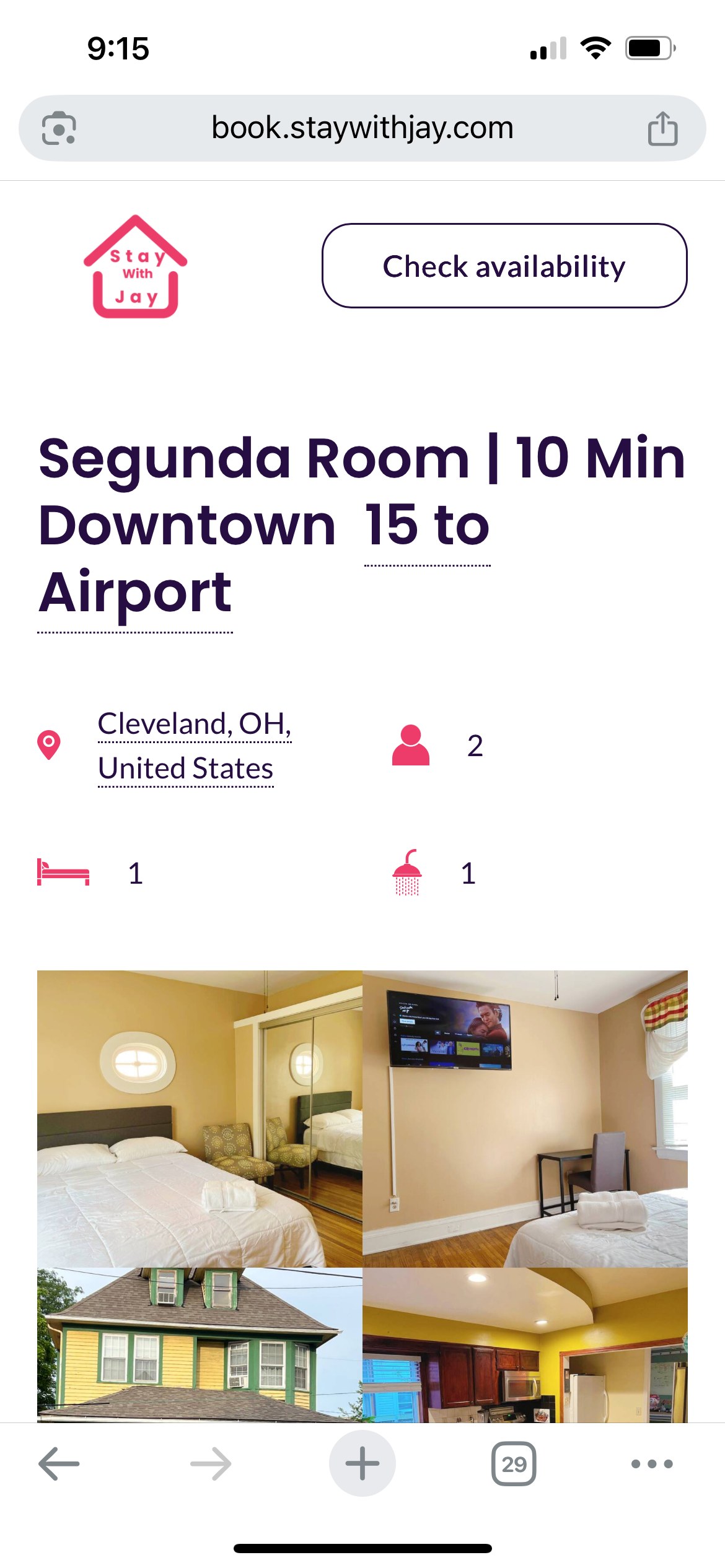Open the kitchen photo

[525, 1344]
